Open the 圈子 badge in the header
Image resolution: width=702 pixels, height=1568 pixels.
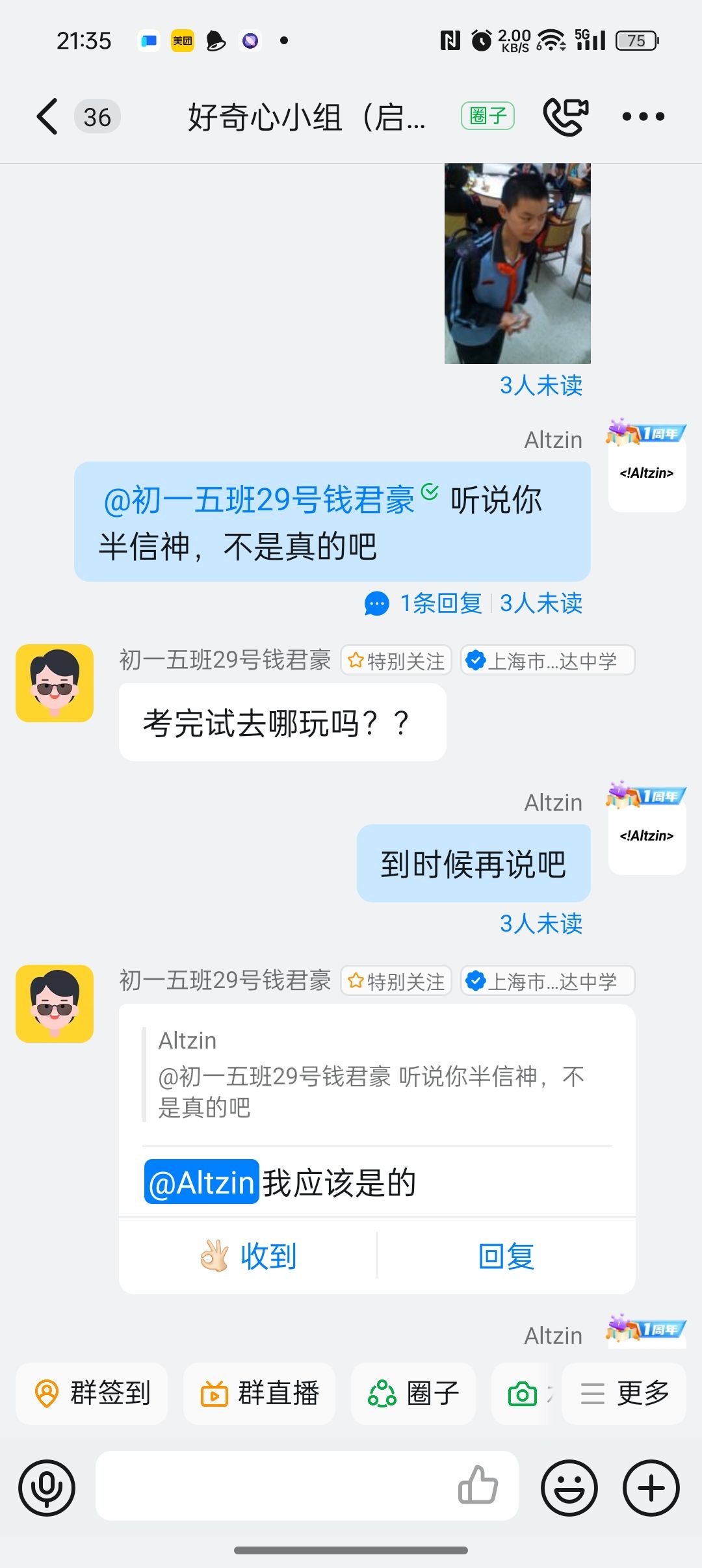coord(487,116)
